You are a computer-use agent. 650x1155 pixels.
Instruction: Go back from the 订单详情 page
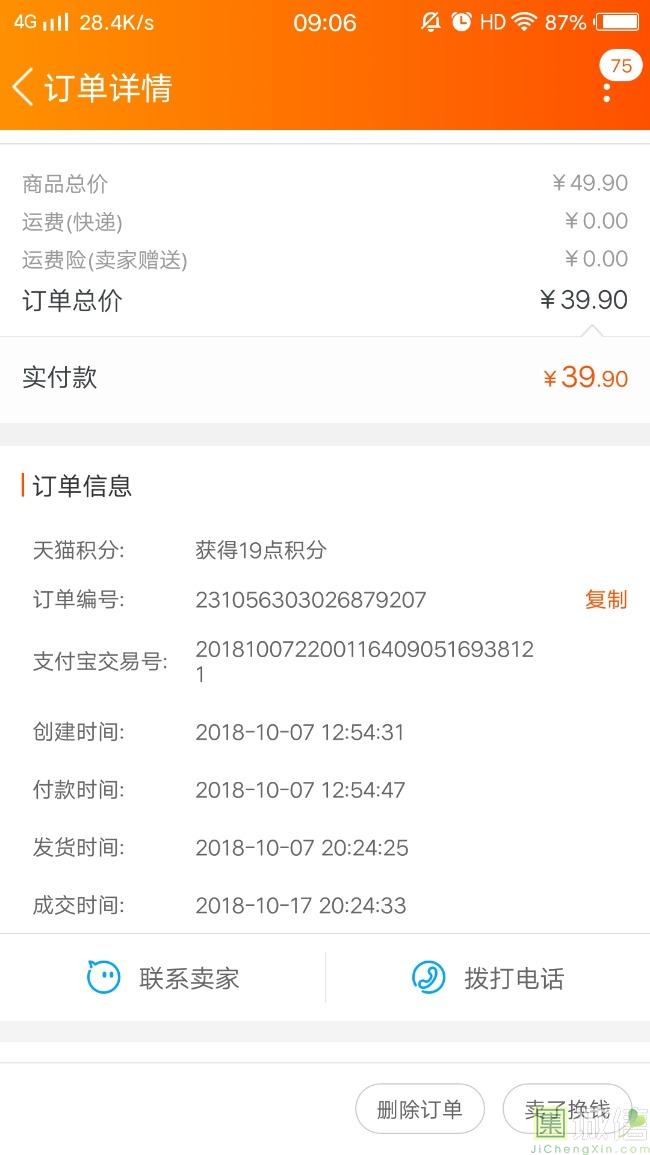coord(24,87)
